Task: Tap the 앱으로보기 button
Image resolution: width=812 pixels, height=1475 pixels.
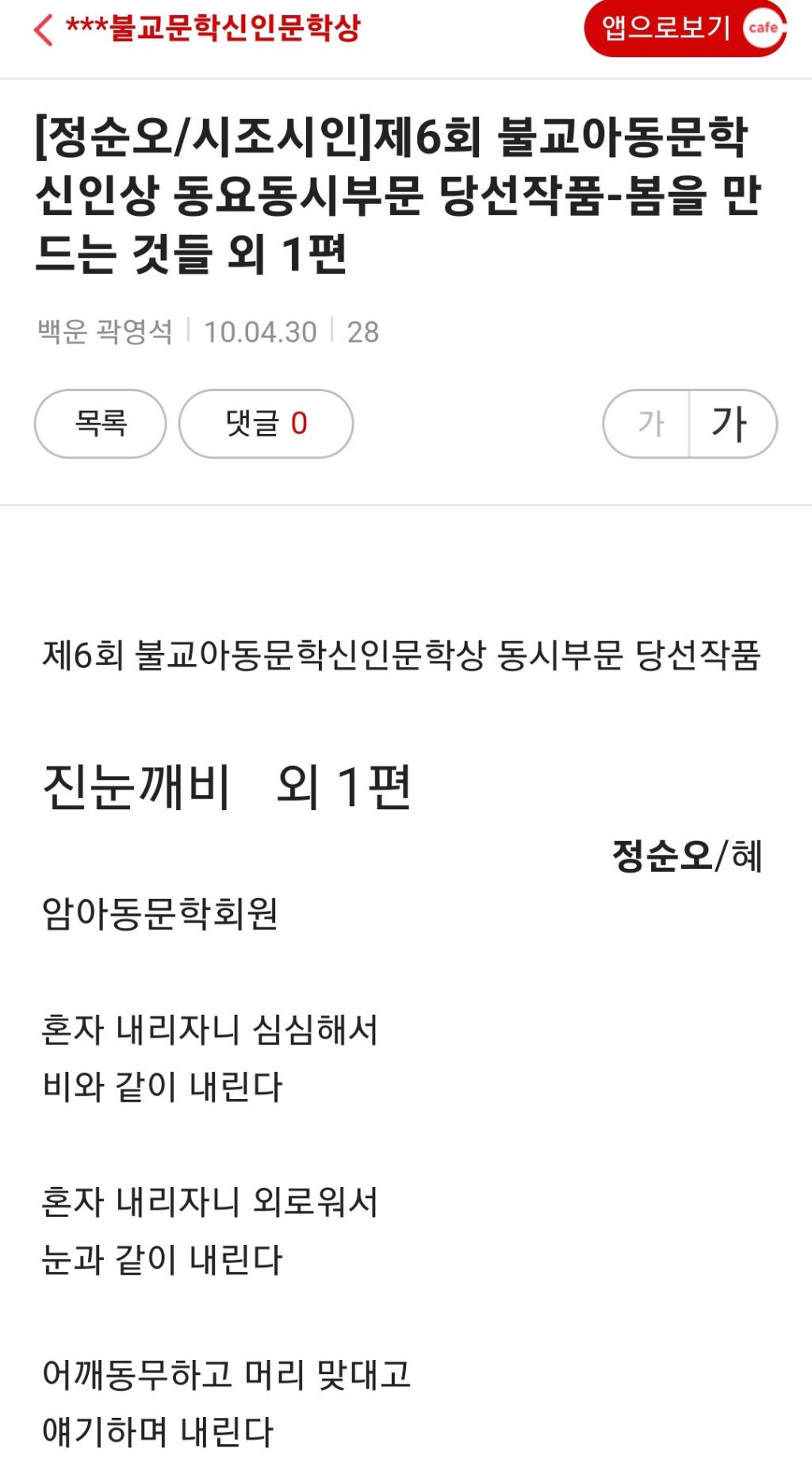Action: pyautogui.click(x=685, y=29)
